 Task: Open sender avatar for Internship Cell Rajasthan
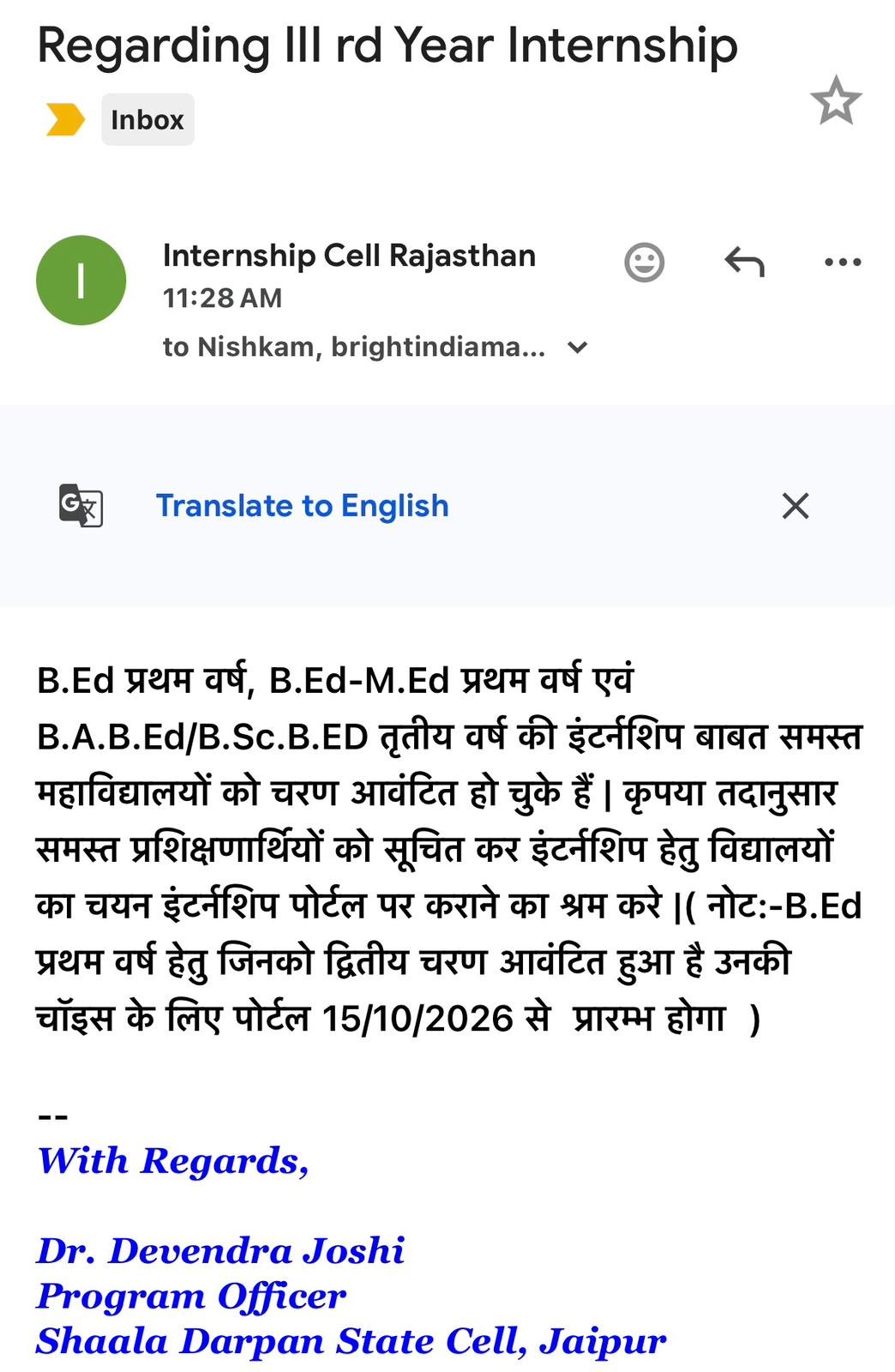81,280
